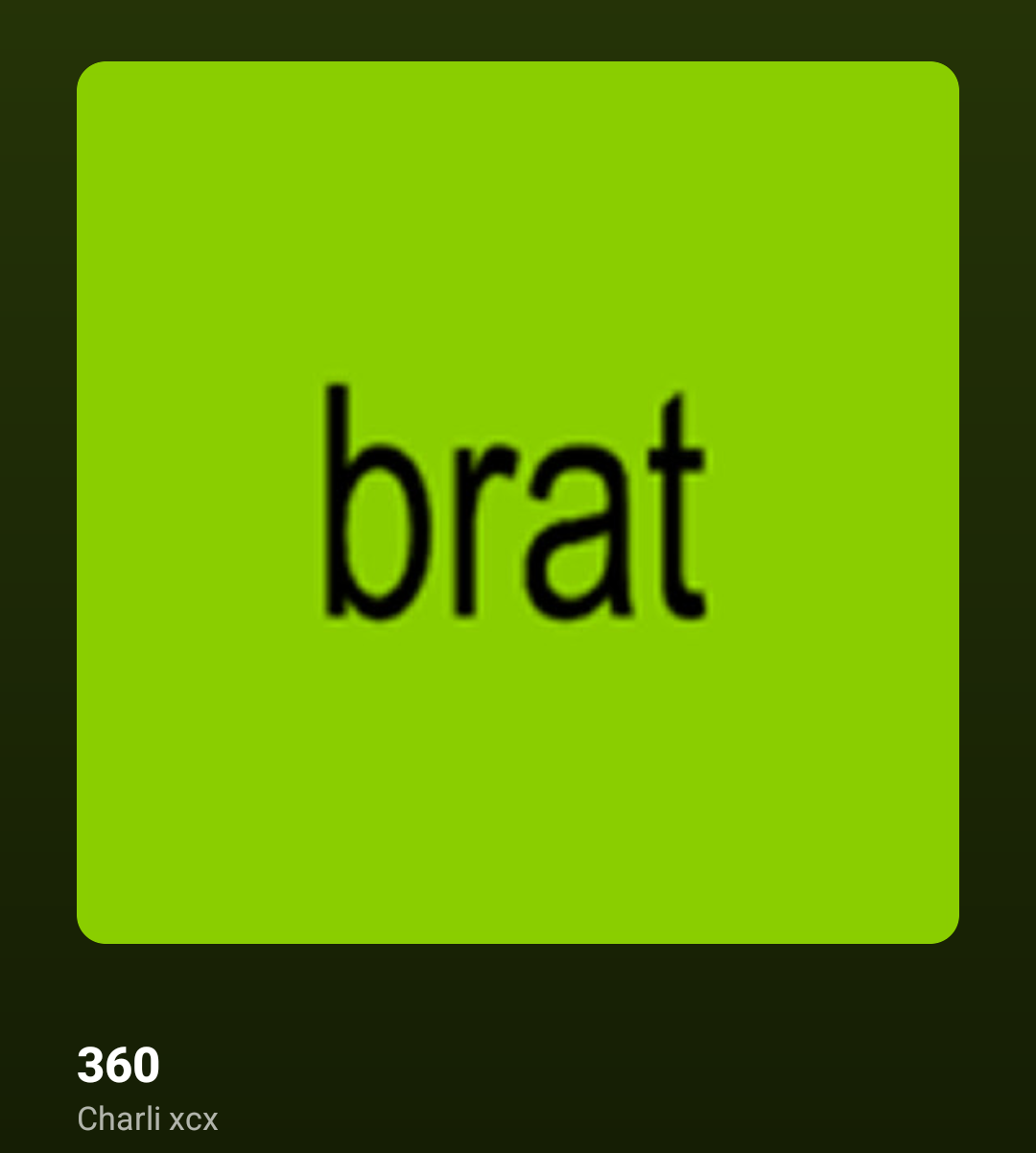Open the Charli xcx artist page
The image size is (1036, 1153).
(148, 1118)
